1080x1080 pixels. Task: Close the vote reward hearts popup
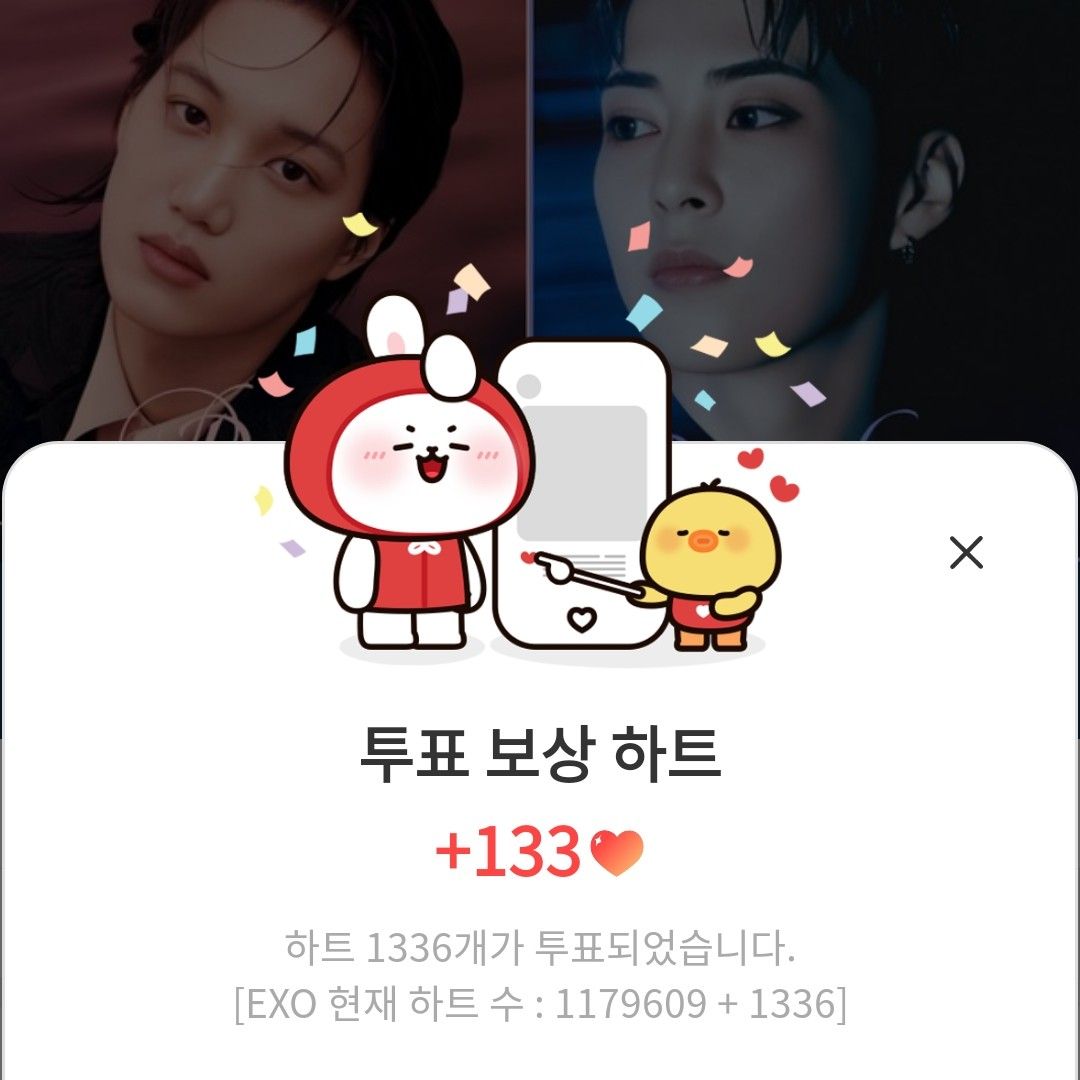pos(966,552)
